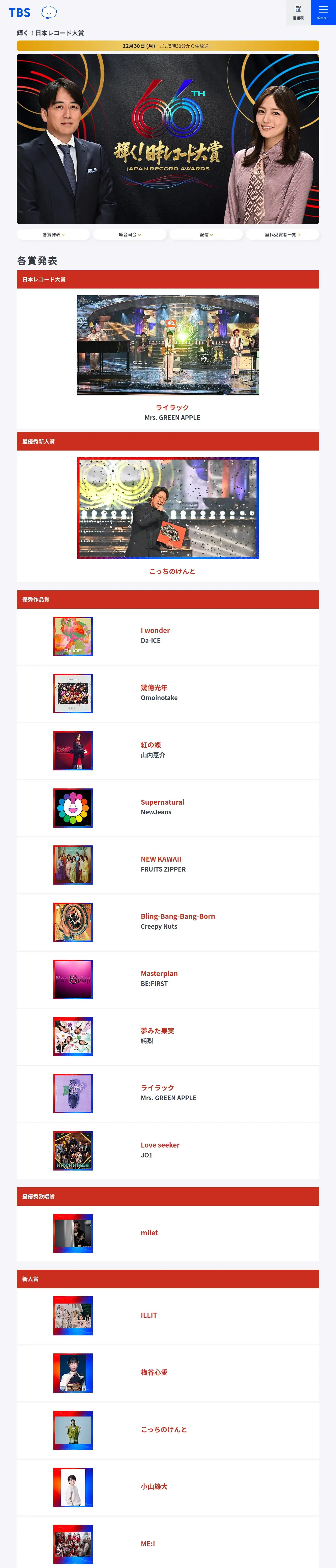Jump to the 各賞発表 section
The height and width of the screenshot is (1568, 336).
pyautogui.click(x=53, y=234)
